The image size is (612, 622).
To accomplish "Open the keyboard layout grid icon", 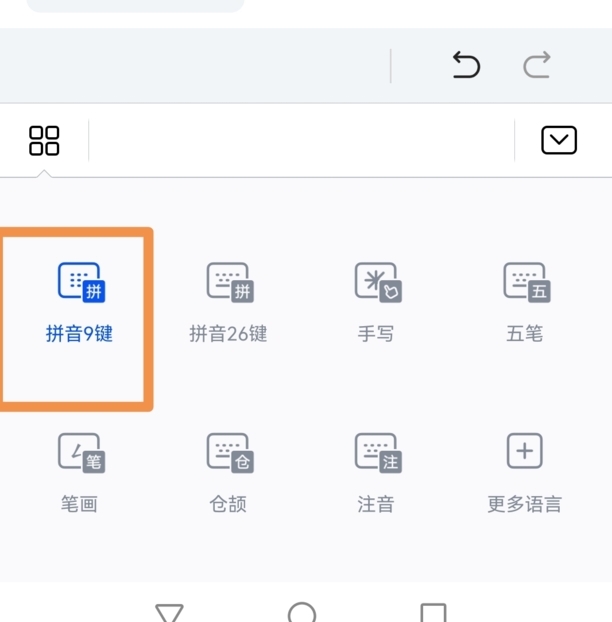I will click(44, 141).
